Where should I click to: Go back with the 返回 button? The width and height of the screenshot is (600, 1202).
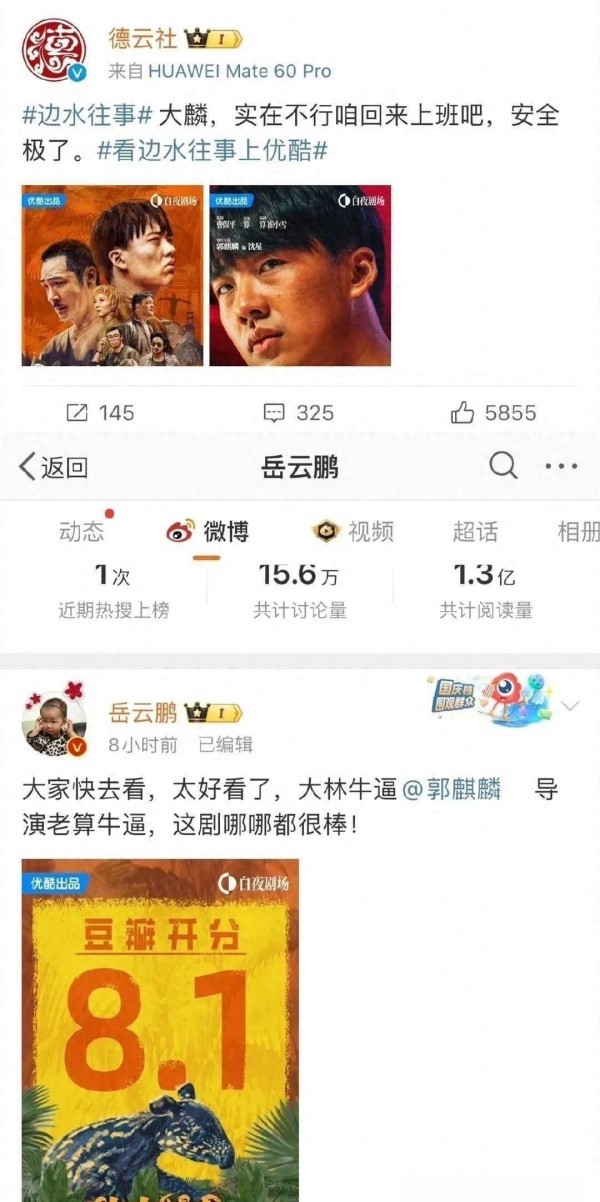coord(54,466)
